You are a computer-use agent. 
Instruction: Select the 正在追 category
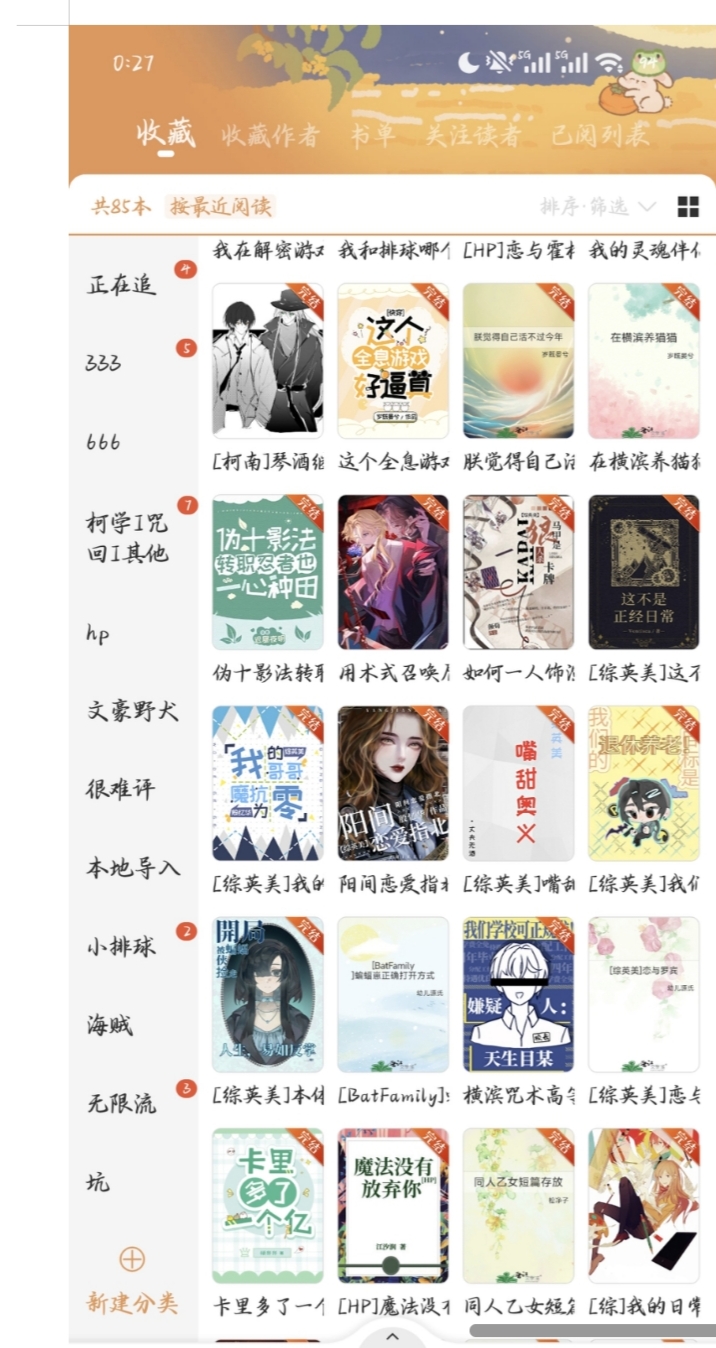(122, 285)
